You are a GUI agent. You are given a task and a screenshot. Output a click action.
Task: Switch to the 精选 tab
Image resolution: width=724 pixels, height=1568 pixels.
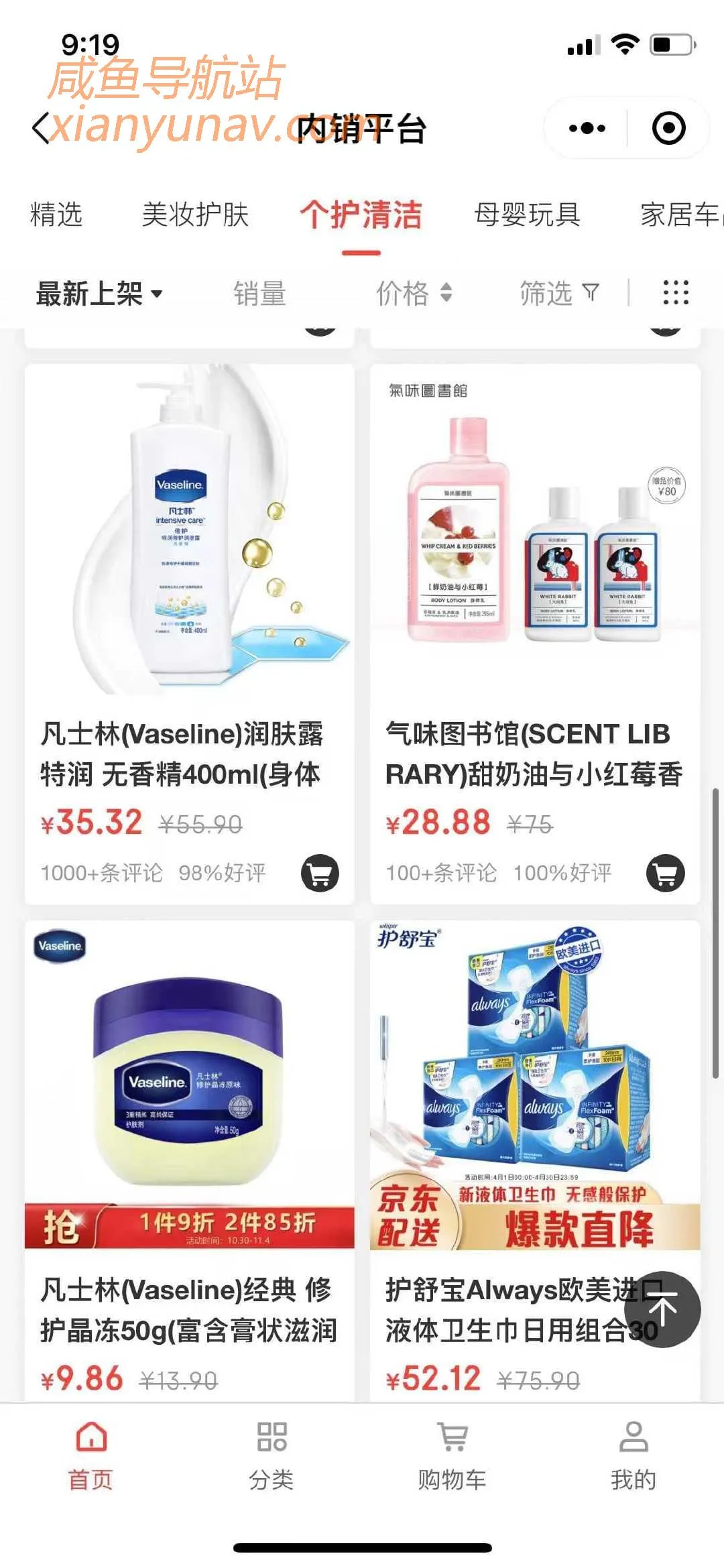click(x=56, y=215)
